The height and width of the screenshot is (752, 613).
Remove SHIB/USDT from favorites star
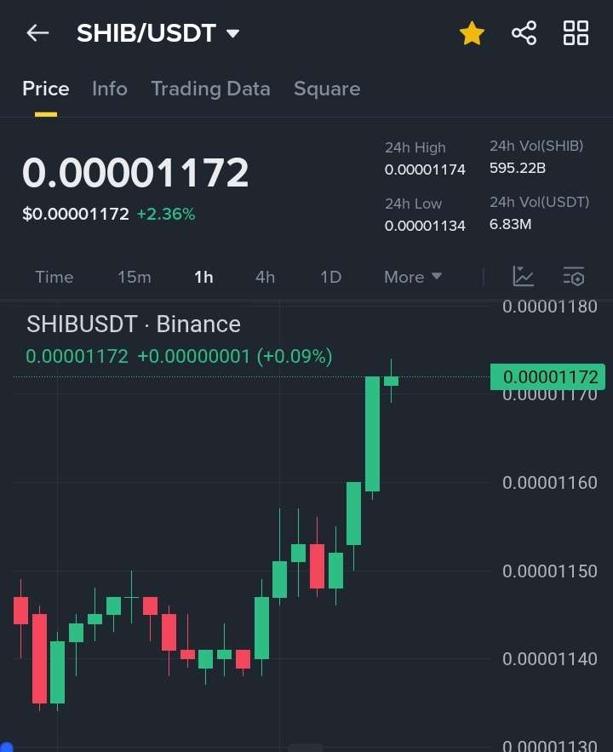click(x=472, y=33)
